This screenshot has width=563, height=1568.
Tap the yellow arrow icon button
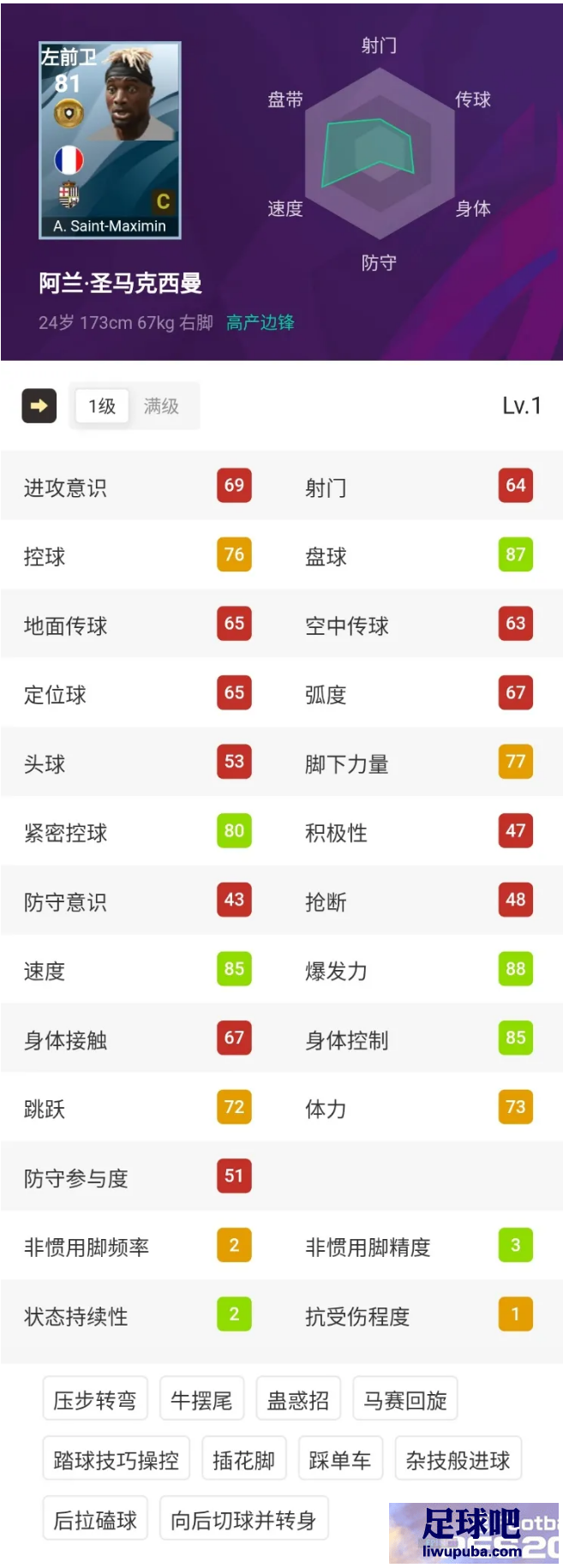coord(39,406)
